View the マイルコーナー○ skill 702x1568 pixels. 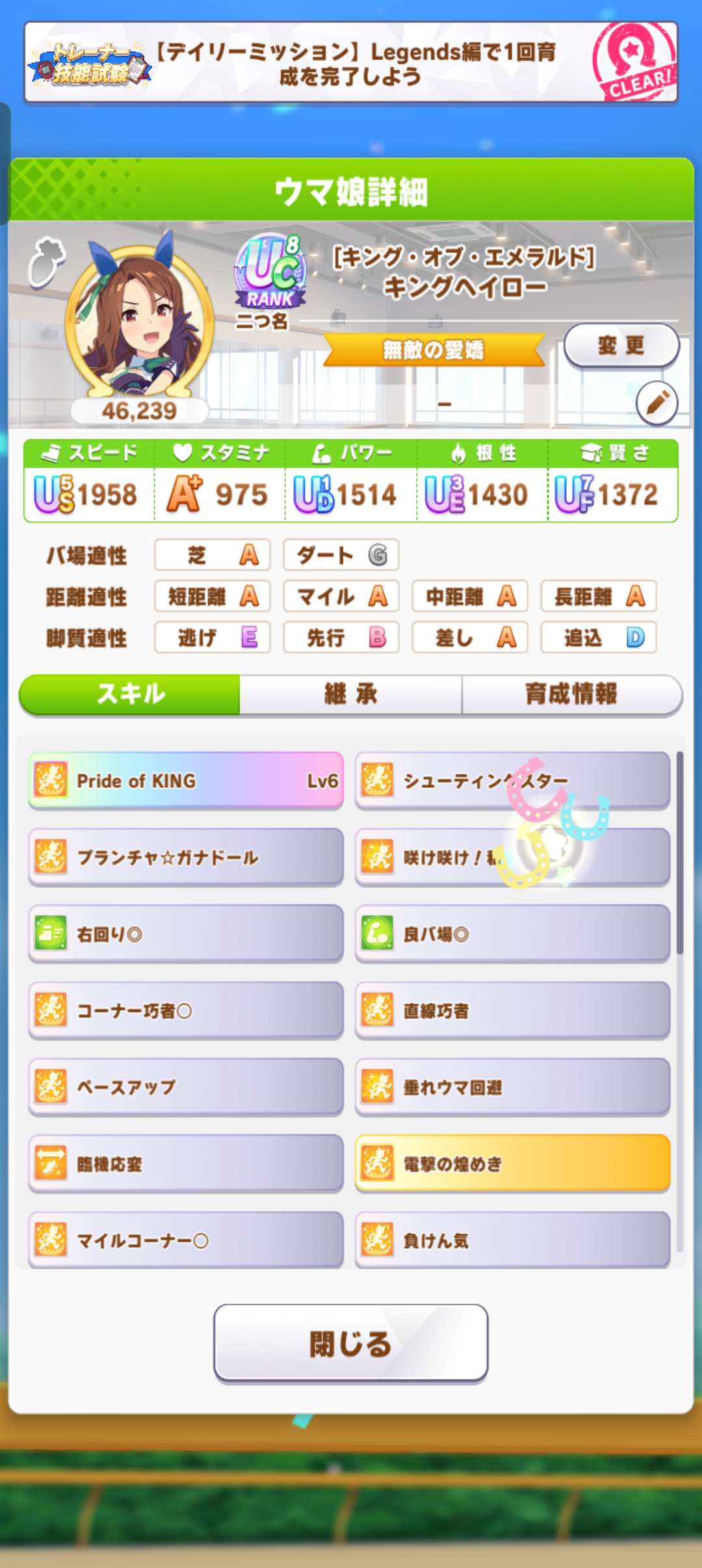[x=186, y=1240]
